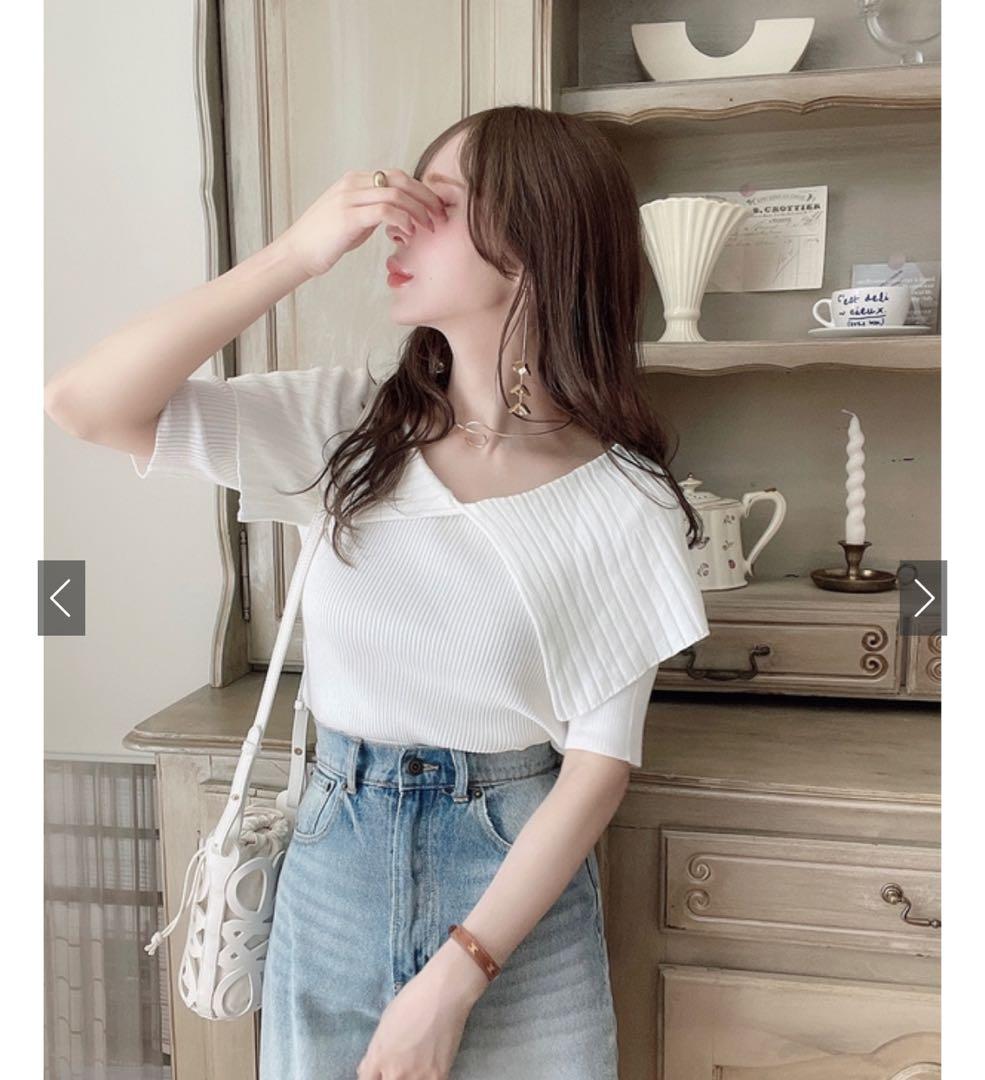Image resolution: width=985 pixels, height=1080 pixels.
Task: Go to the previous product photo
Action: pos(61,598)
